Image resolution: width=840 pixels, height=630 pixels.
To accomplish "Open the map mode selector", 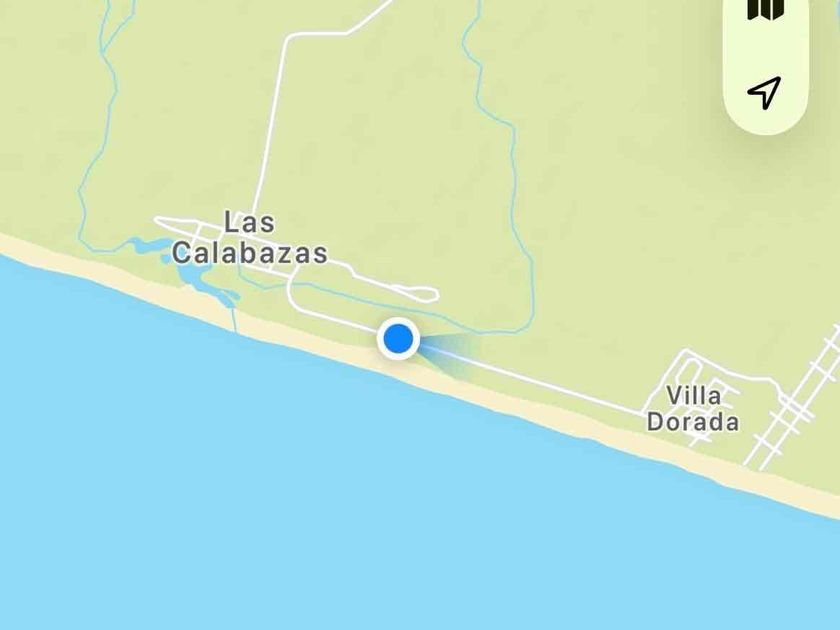I will point(766,9).
